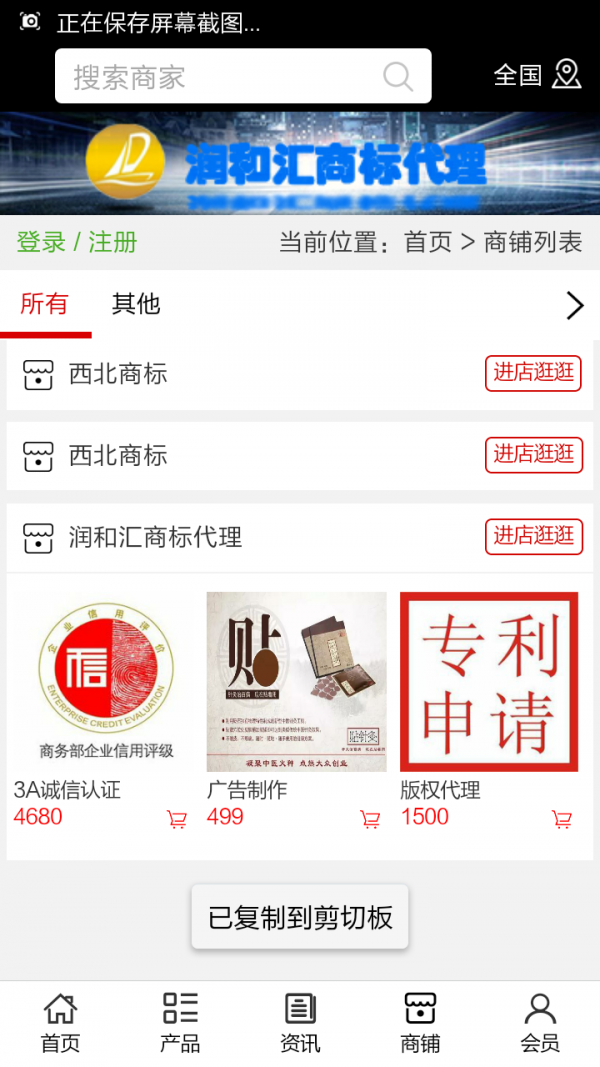Open the 会员 tab

point(540,1023)
